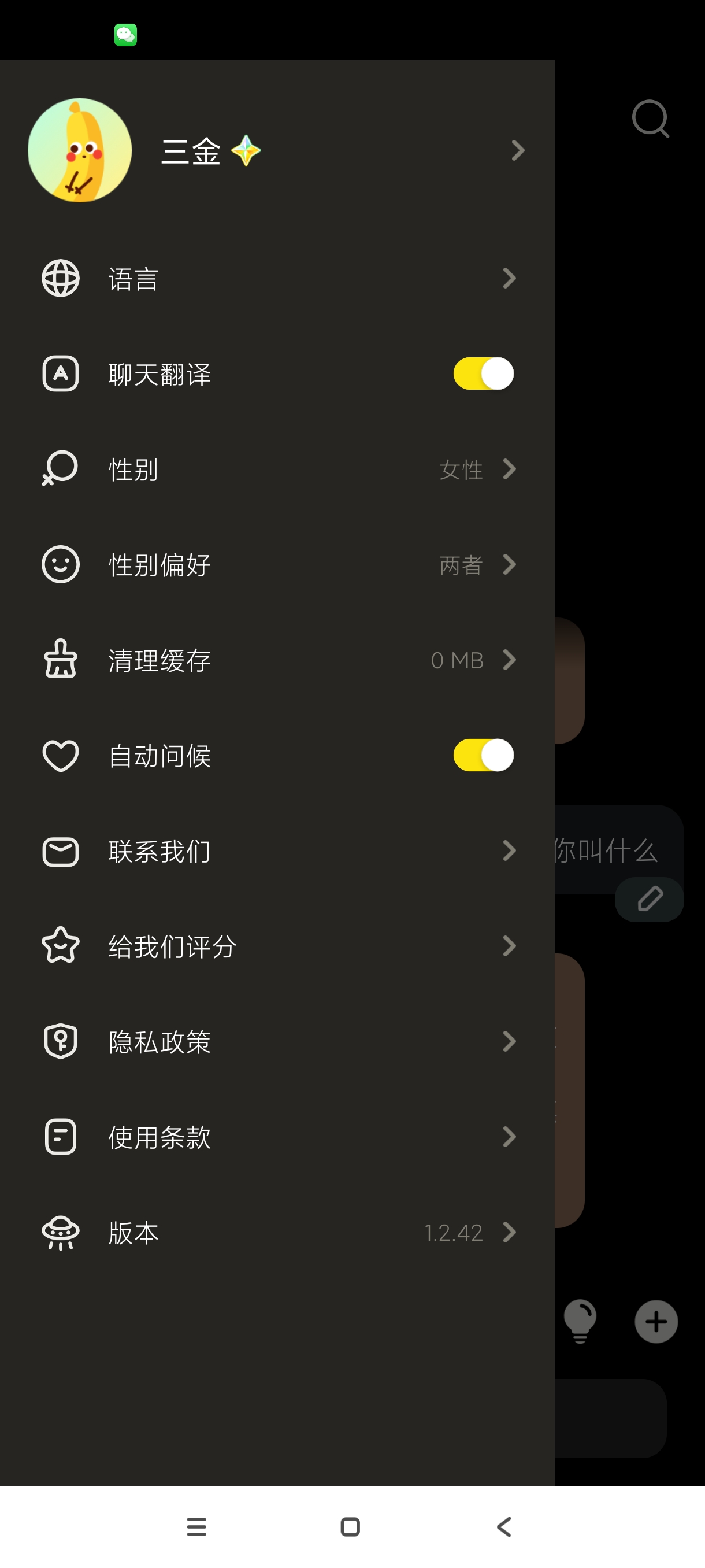Tap the search magnifier icon
Screen dimensions: 705x1568
tap(650, 119)
